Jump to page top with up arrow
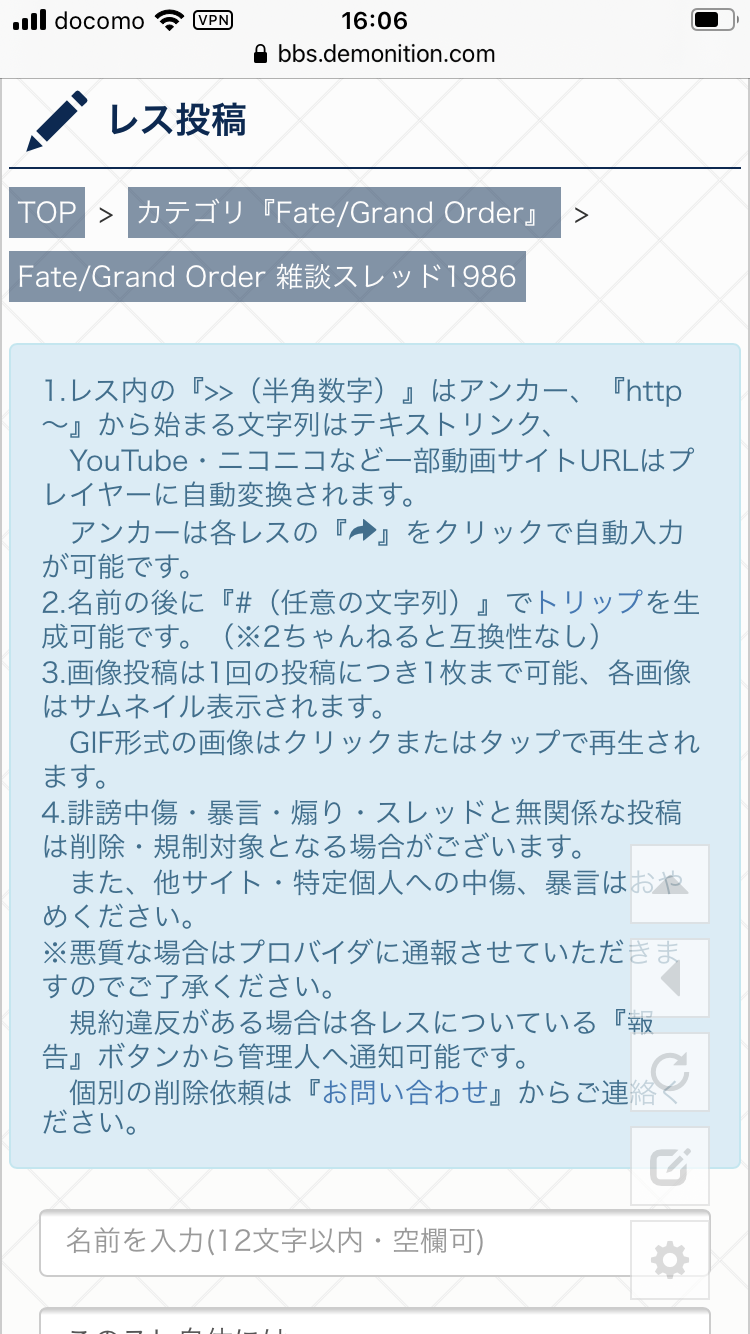This screenshot has height=1334, width=750. (670, 884)
